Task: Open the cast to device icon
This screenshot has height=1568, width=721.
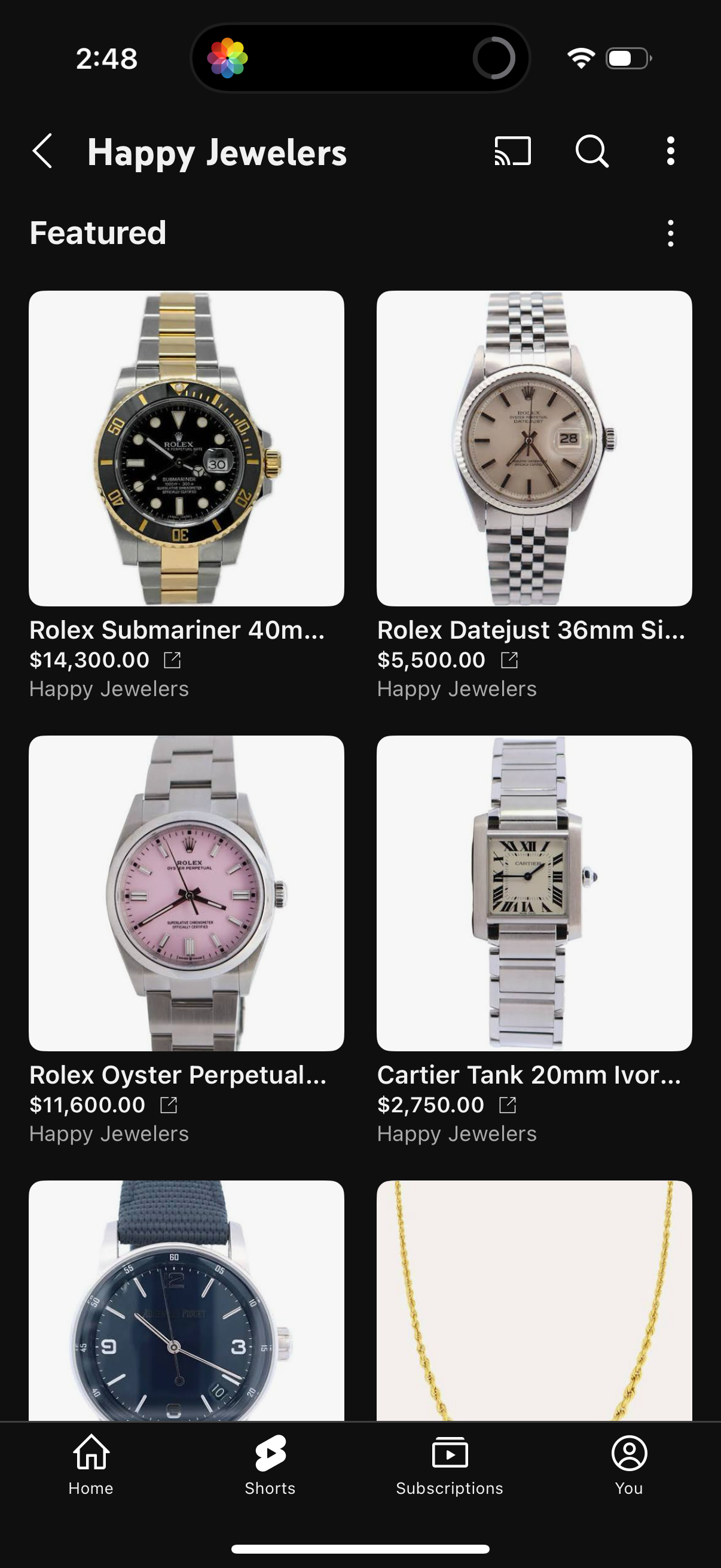Action: tap(512, 151)
